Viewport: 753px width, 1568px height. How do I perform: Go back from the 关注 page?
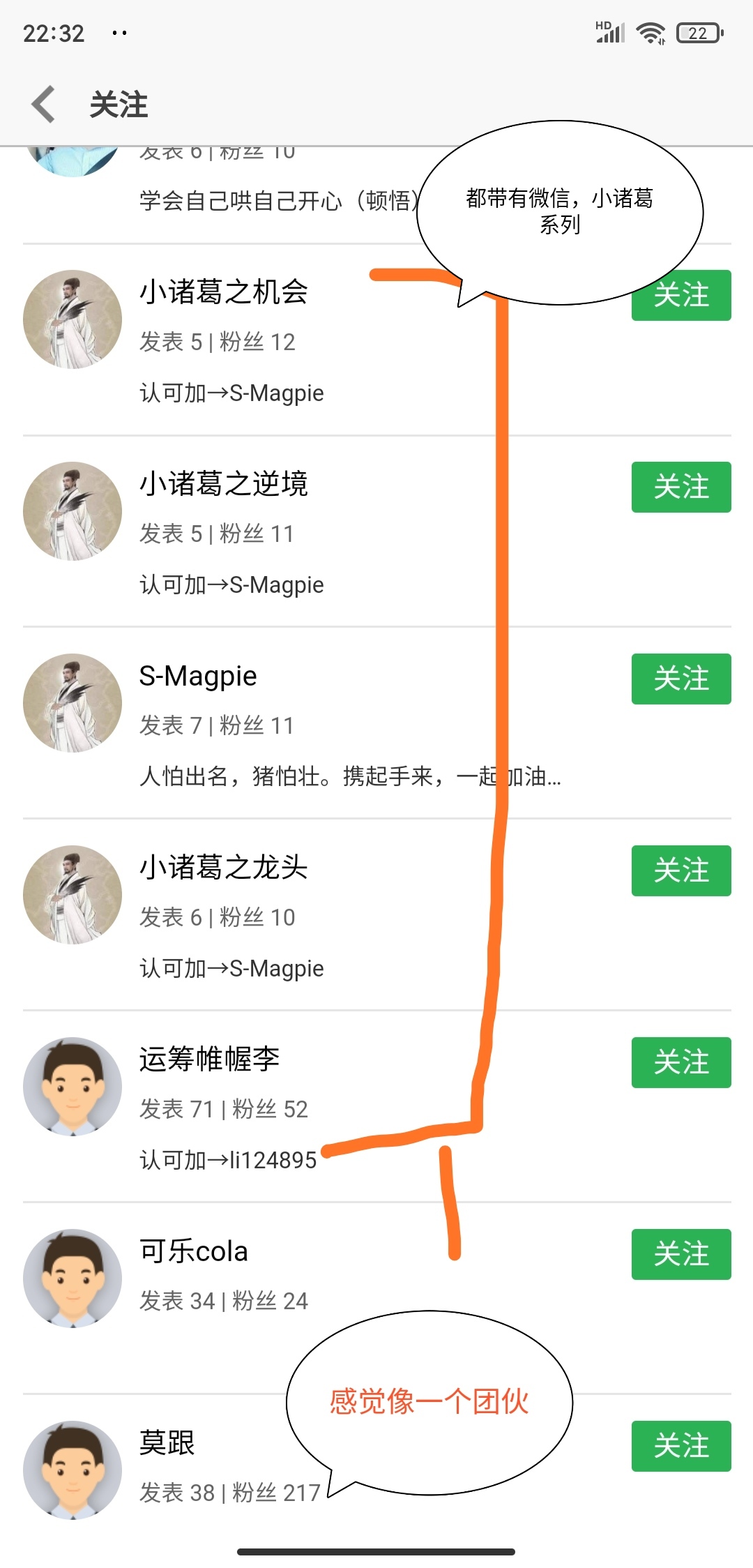coord(43,105)
